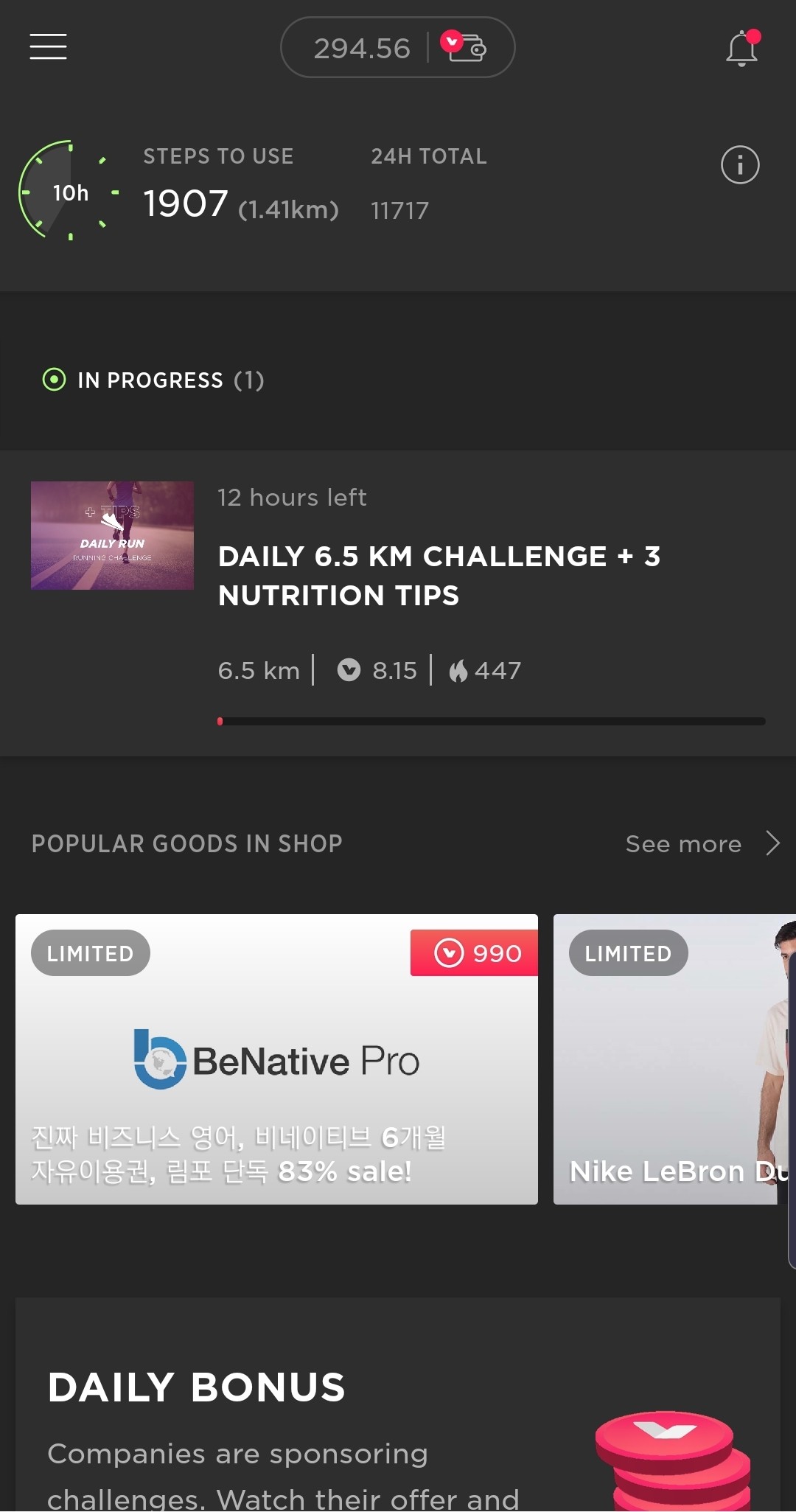Open the Daily 6.5 km Challenge
The image size is (796, 1512).
point(439,575)
